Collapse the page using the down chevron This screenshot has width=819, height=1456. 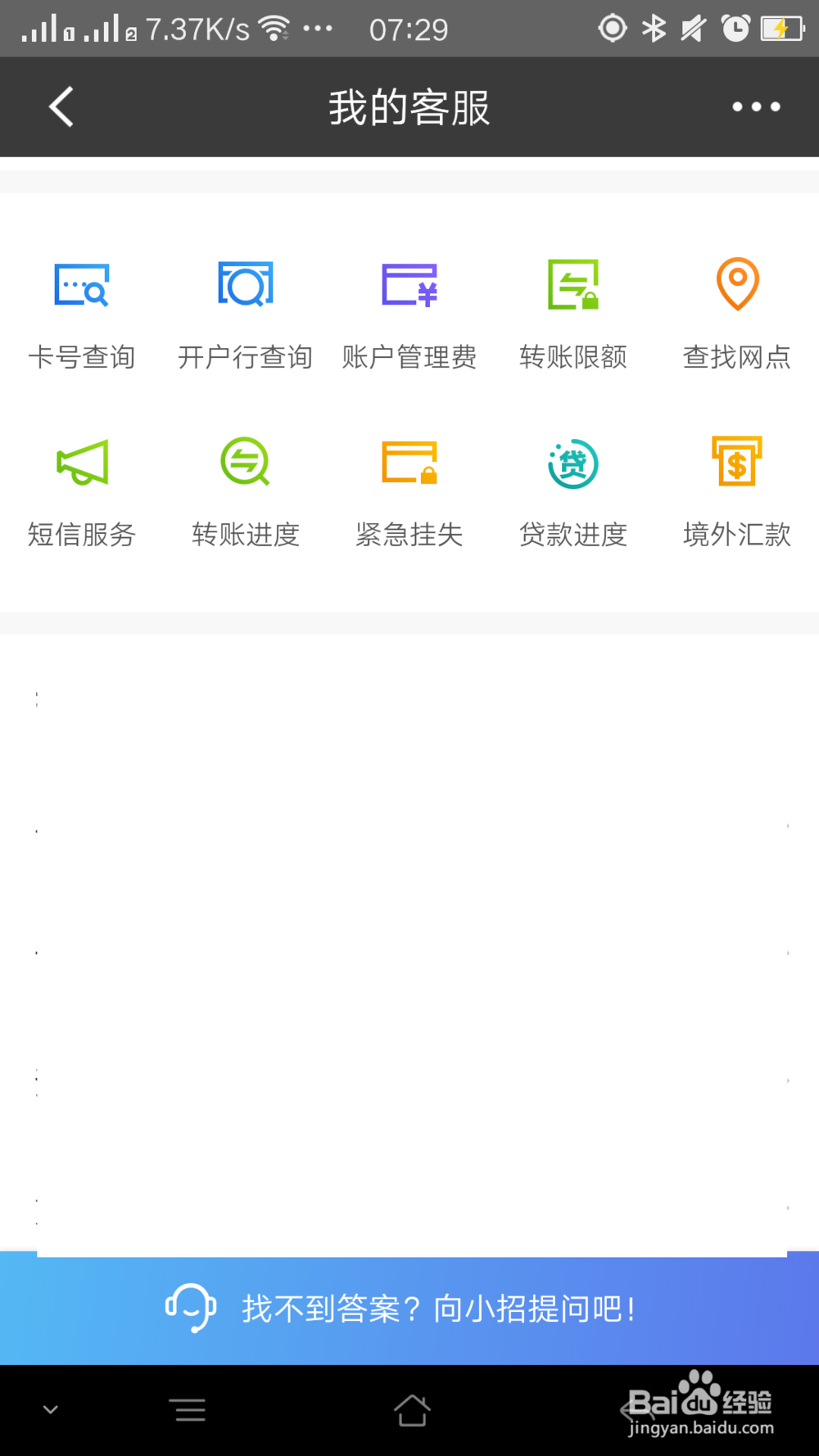pos(51,1410)
